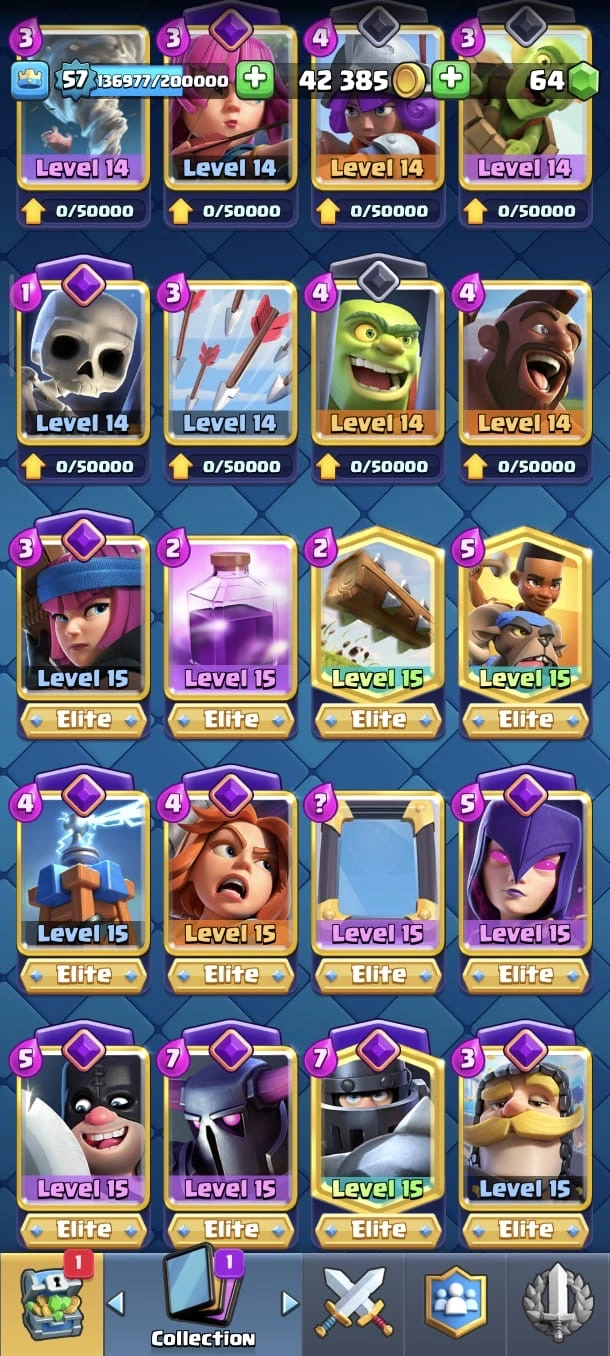
Task: Select the Valkyrie card
Action: click(230, 875)
